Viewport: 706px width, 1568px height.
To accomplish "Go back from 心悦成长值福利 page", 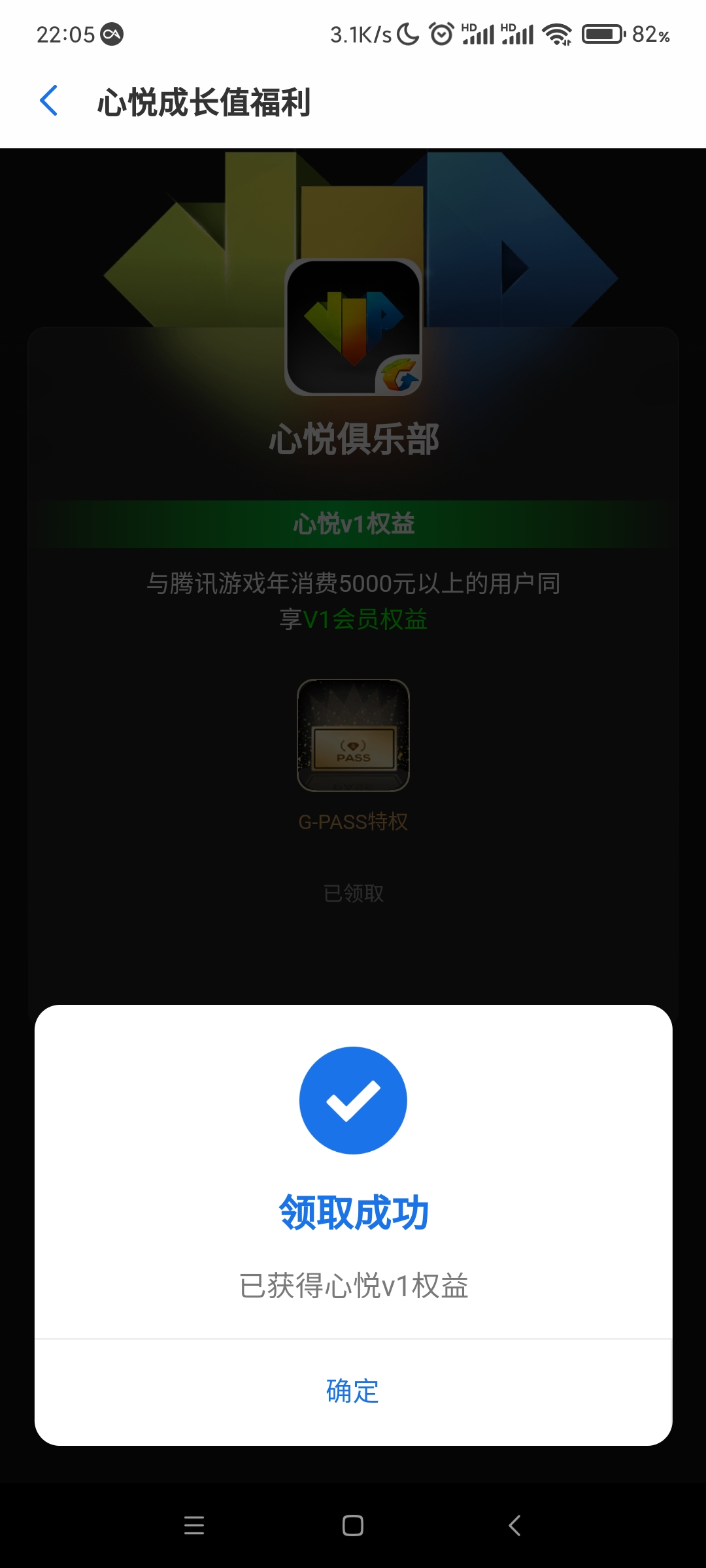I will tap(50, 101).
